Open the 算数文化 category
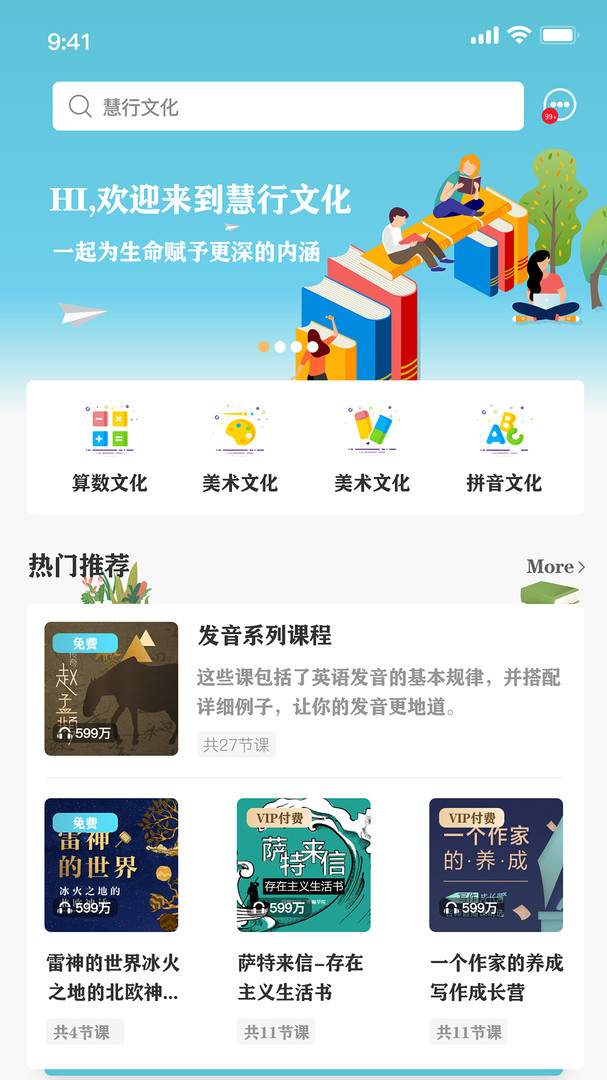This screenshot has height=1080, width=607. coord(109,448)
